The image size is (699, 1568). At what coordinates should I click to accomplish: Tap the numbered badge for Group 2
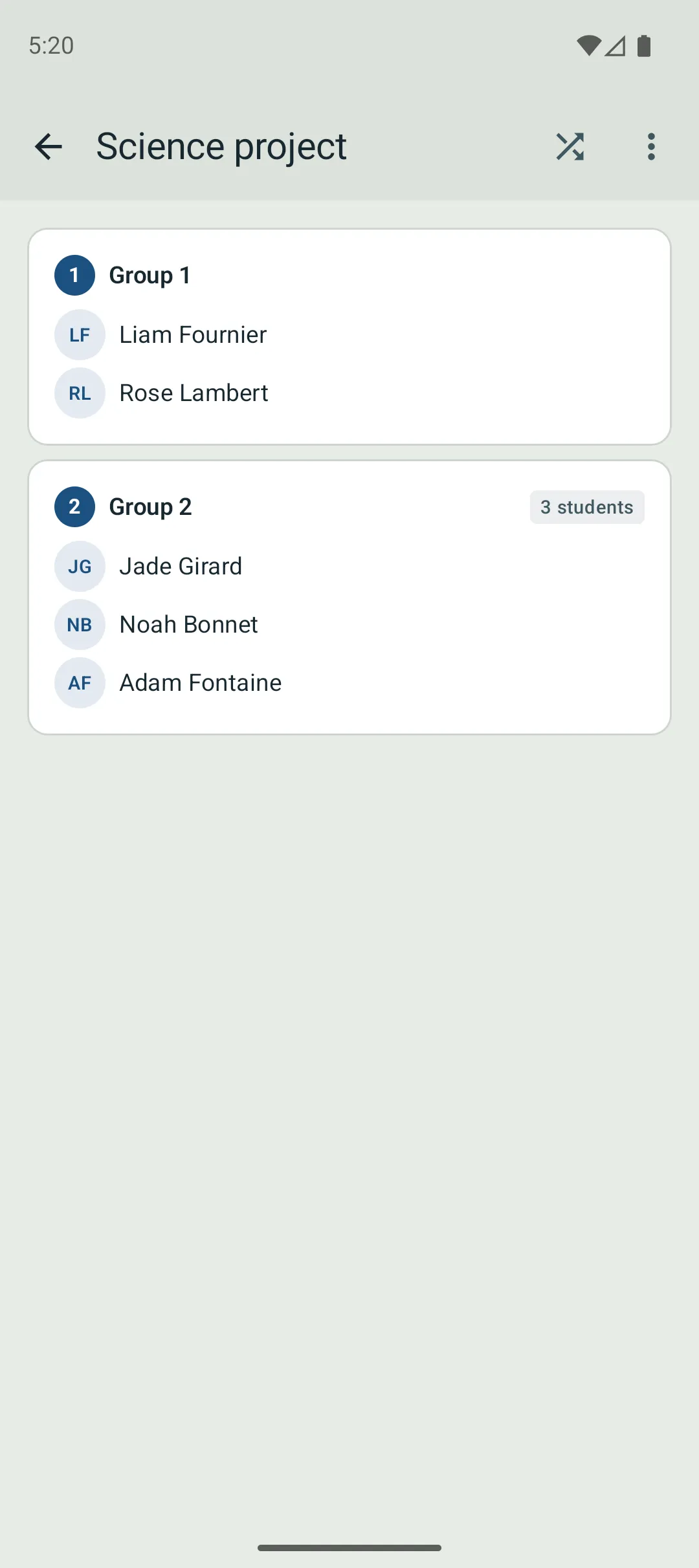point(74,506)
